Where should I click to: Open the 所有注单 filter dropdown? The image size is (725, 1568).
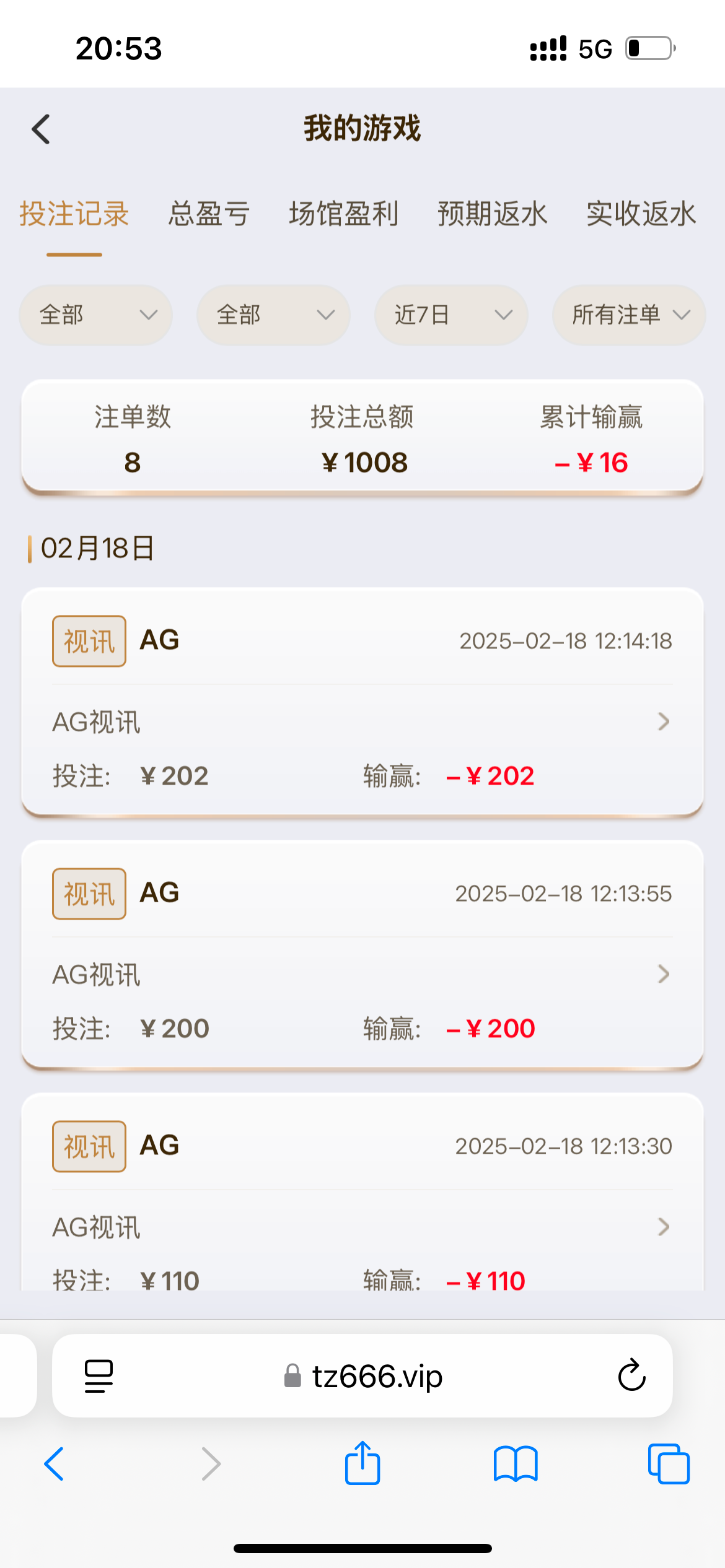click(x=629, y=315)
